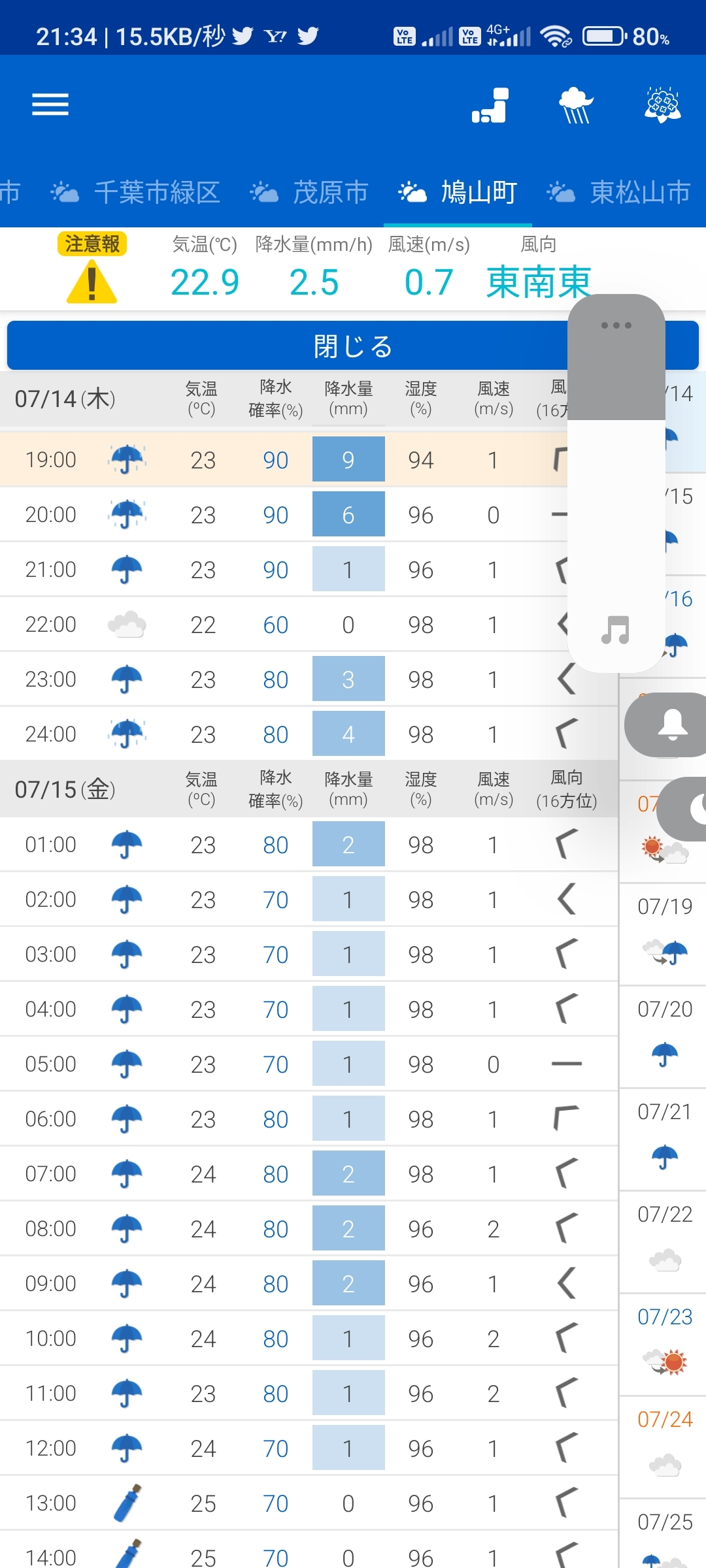Toggle the ringer bell mode

672,725
